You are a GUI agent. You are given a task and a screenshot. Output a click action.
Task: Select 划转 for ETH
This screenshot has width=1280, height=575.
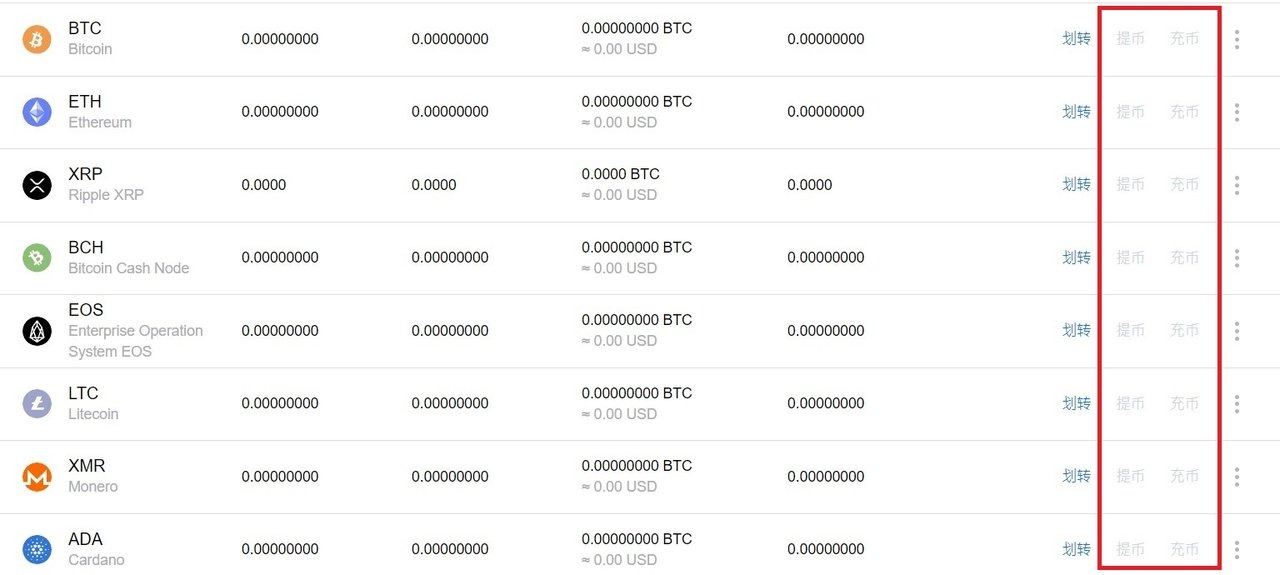(1076, 112)
